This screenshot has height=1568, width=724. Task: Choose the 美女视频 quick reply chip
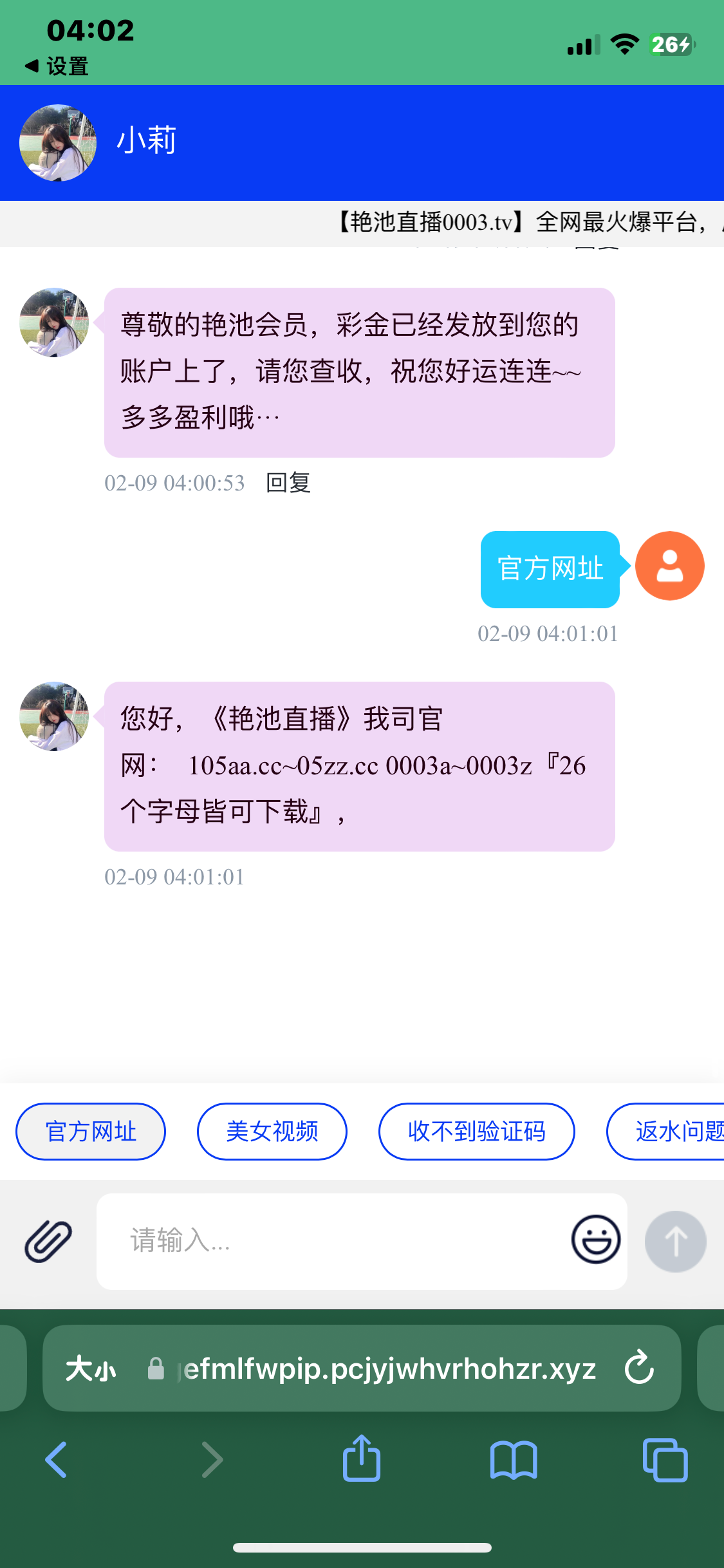(272, 1131)
